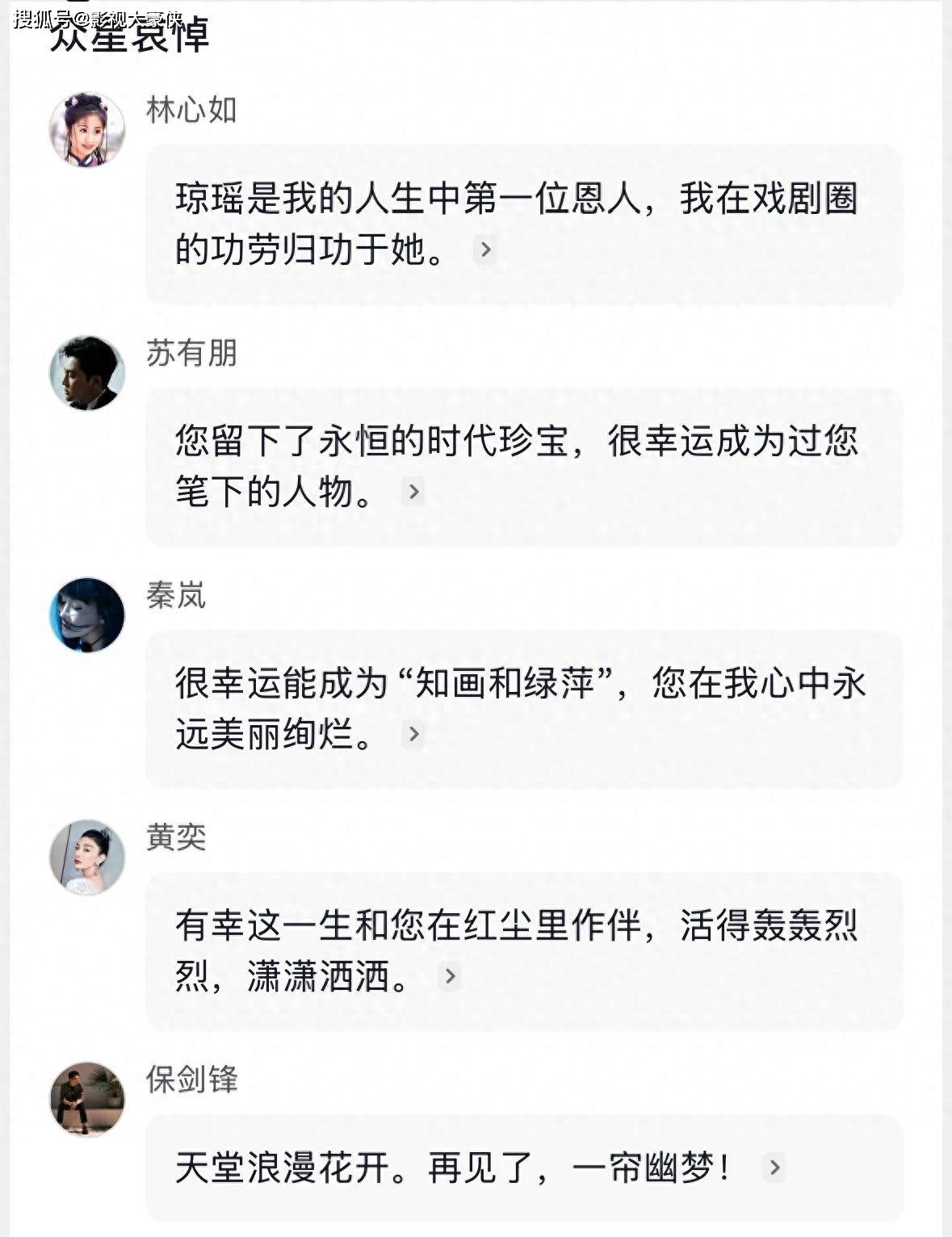Open 苏有朋's profile picture
Screen dimensions: 952x1237
(x=87, y=373)
